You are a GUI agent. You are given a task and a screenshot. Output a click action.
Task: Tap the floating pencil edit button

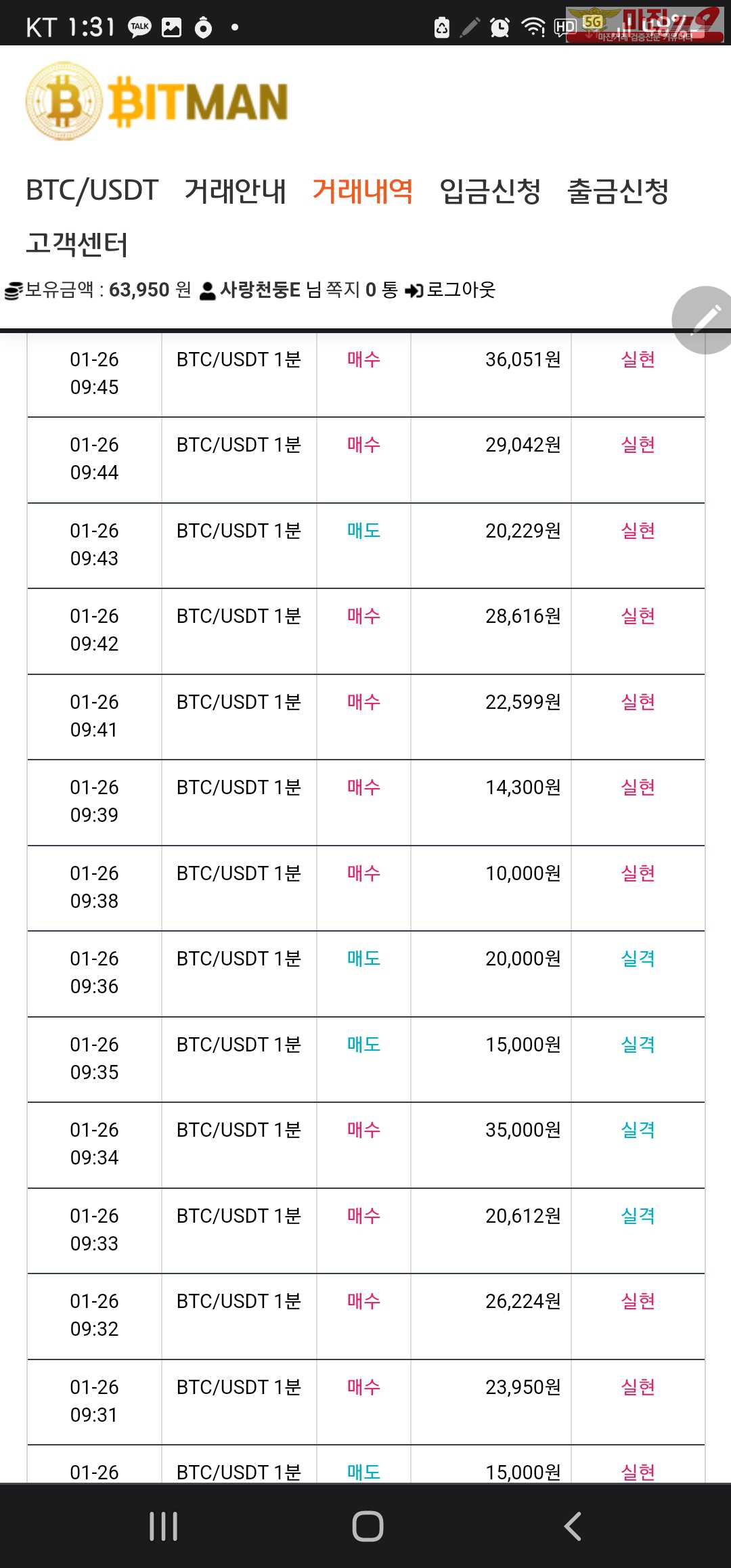[704, 320]
